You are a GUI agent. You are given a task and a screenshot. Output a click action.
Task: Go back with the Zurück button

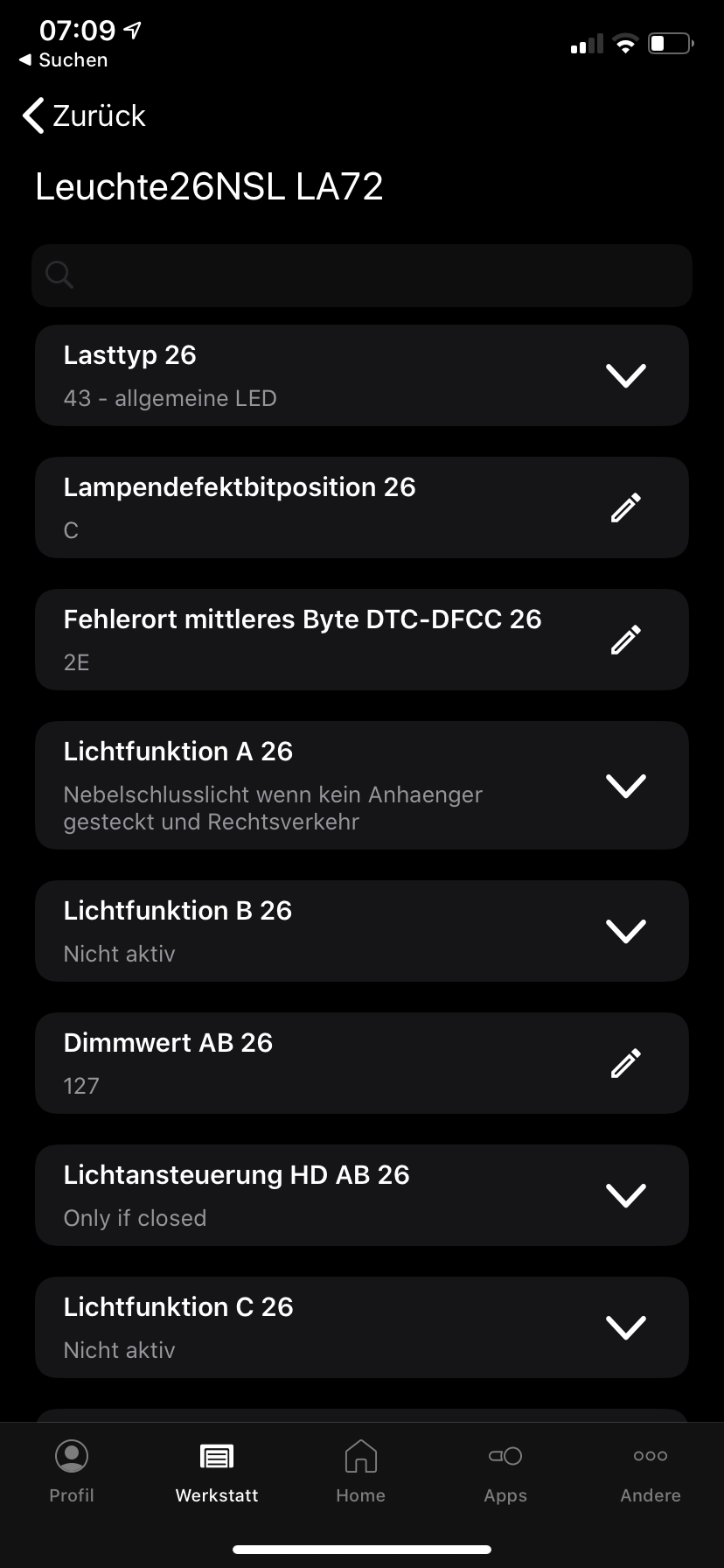pos(84,115)
